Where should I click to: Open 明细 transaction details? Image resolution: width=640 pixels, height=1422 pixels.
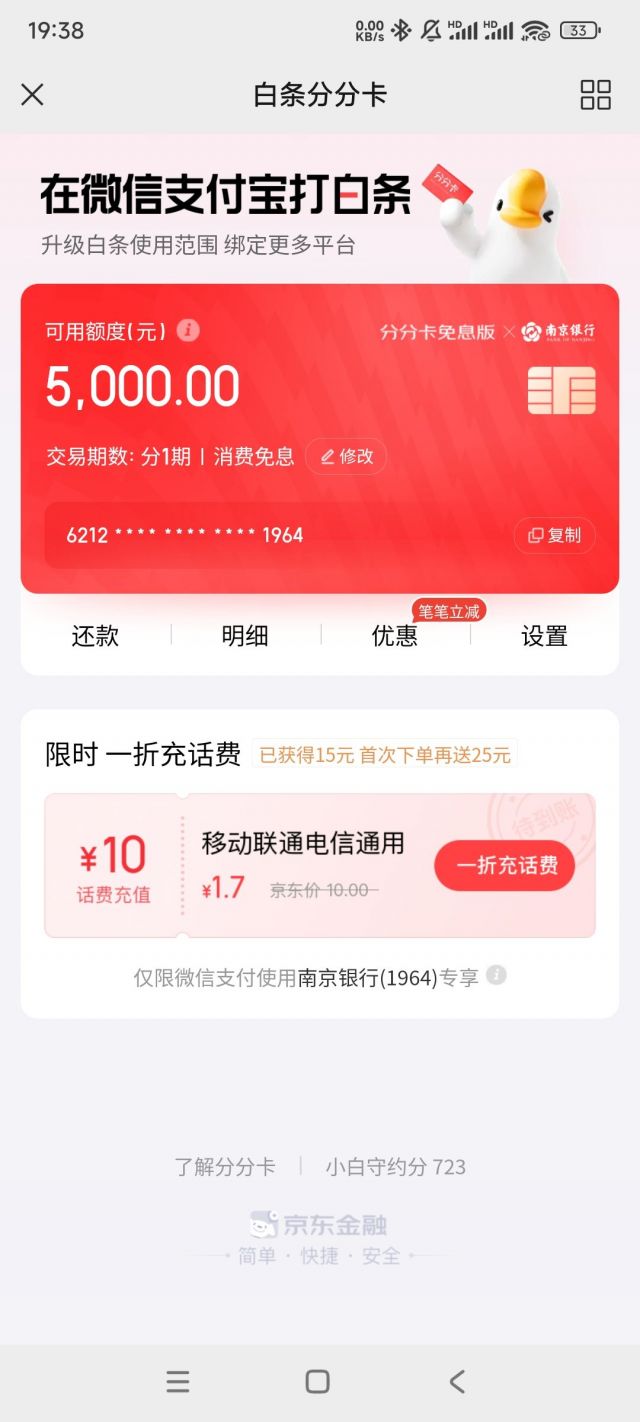pyautogui.click(x=245, y=636)
